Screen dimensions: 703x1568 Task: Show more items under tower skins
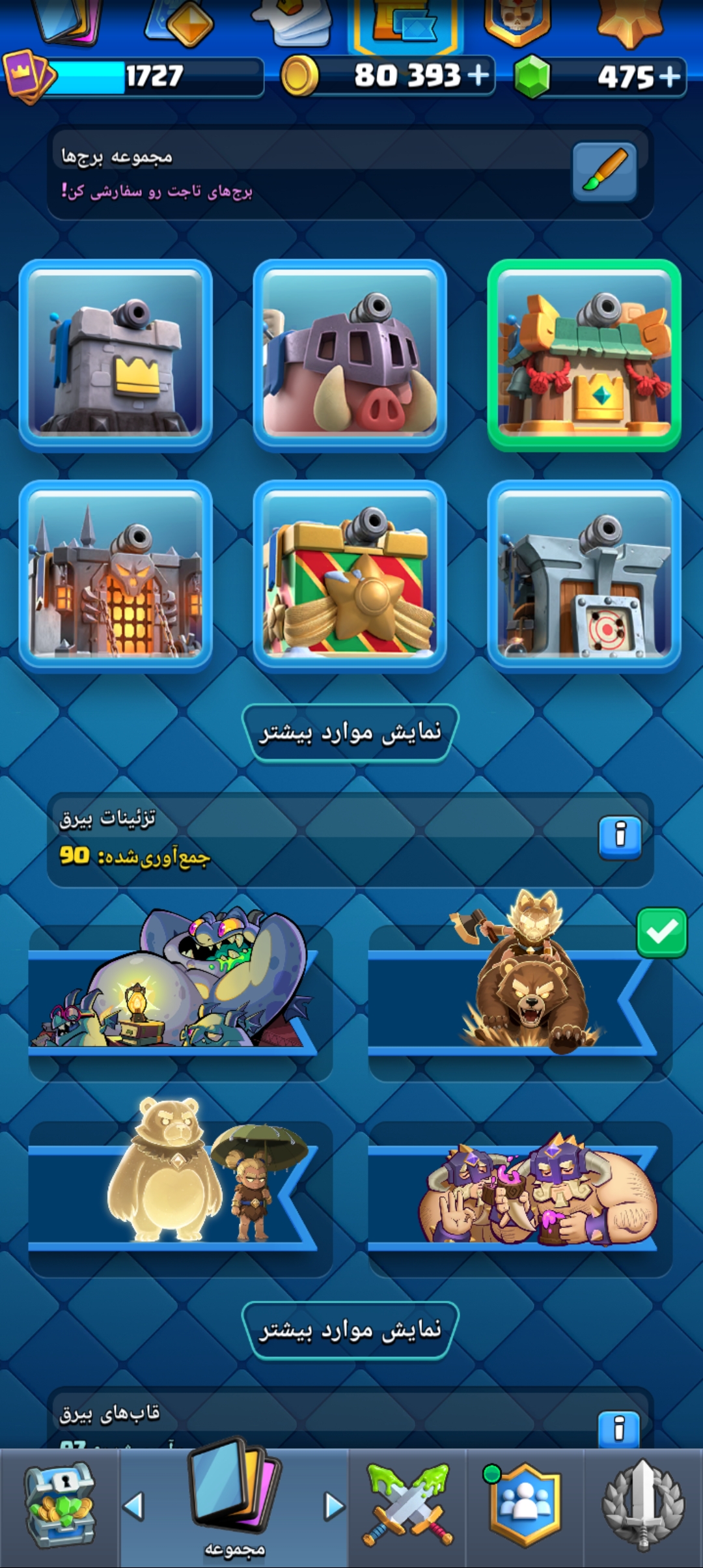[x=350, y=733]
